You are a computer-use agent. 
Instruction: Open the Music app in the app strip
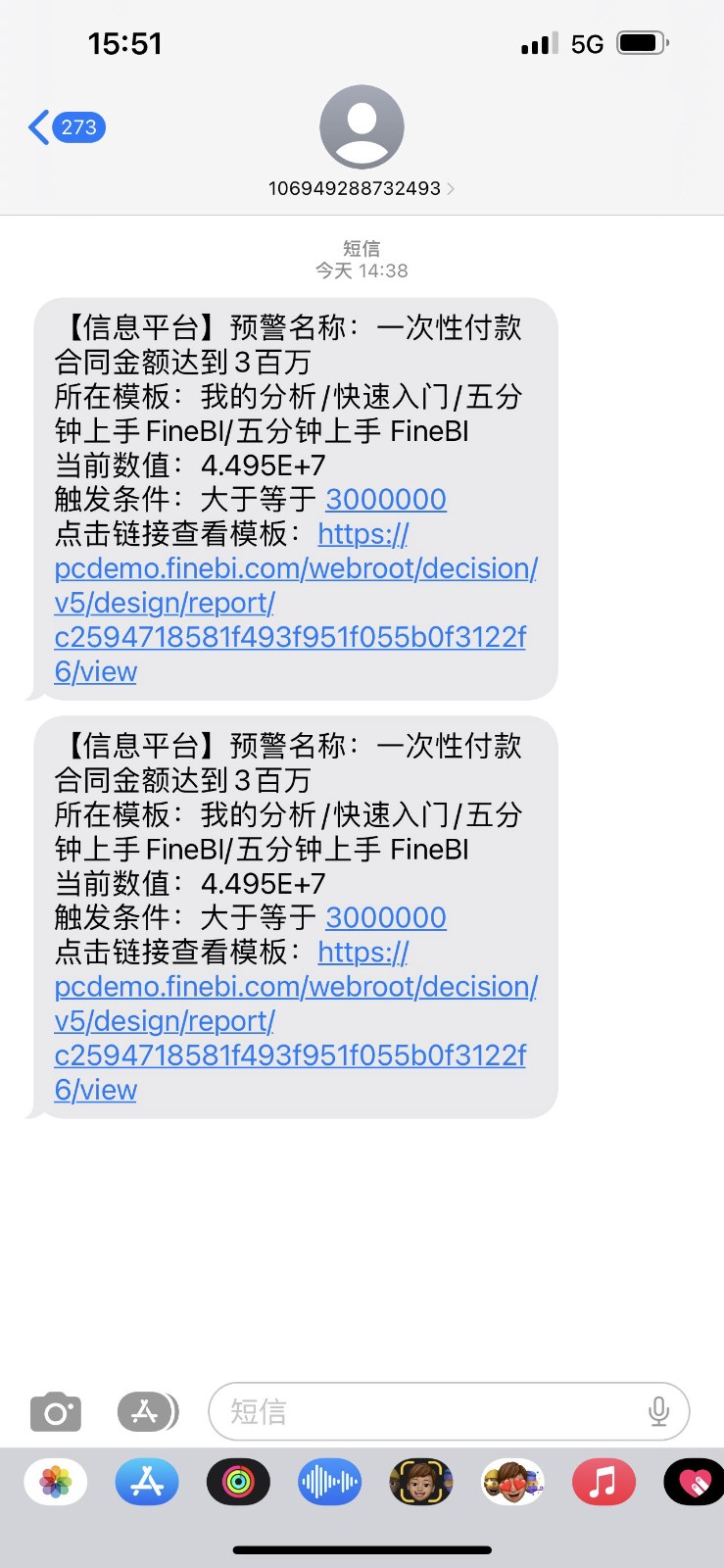pos(603,1482)
